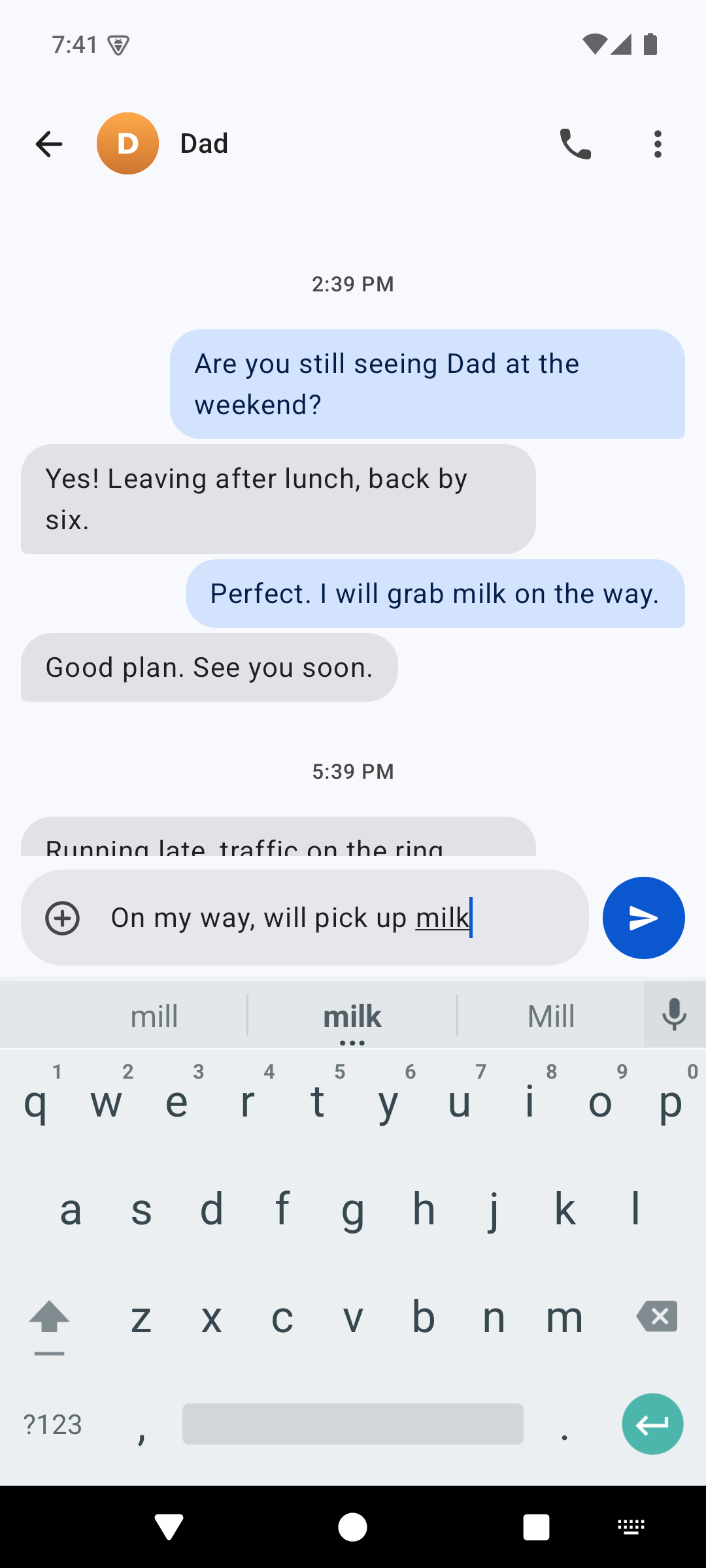
Task: Open Dad's contact avatar
Action: click(127, 143)
